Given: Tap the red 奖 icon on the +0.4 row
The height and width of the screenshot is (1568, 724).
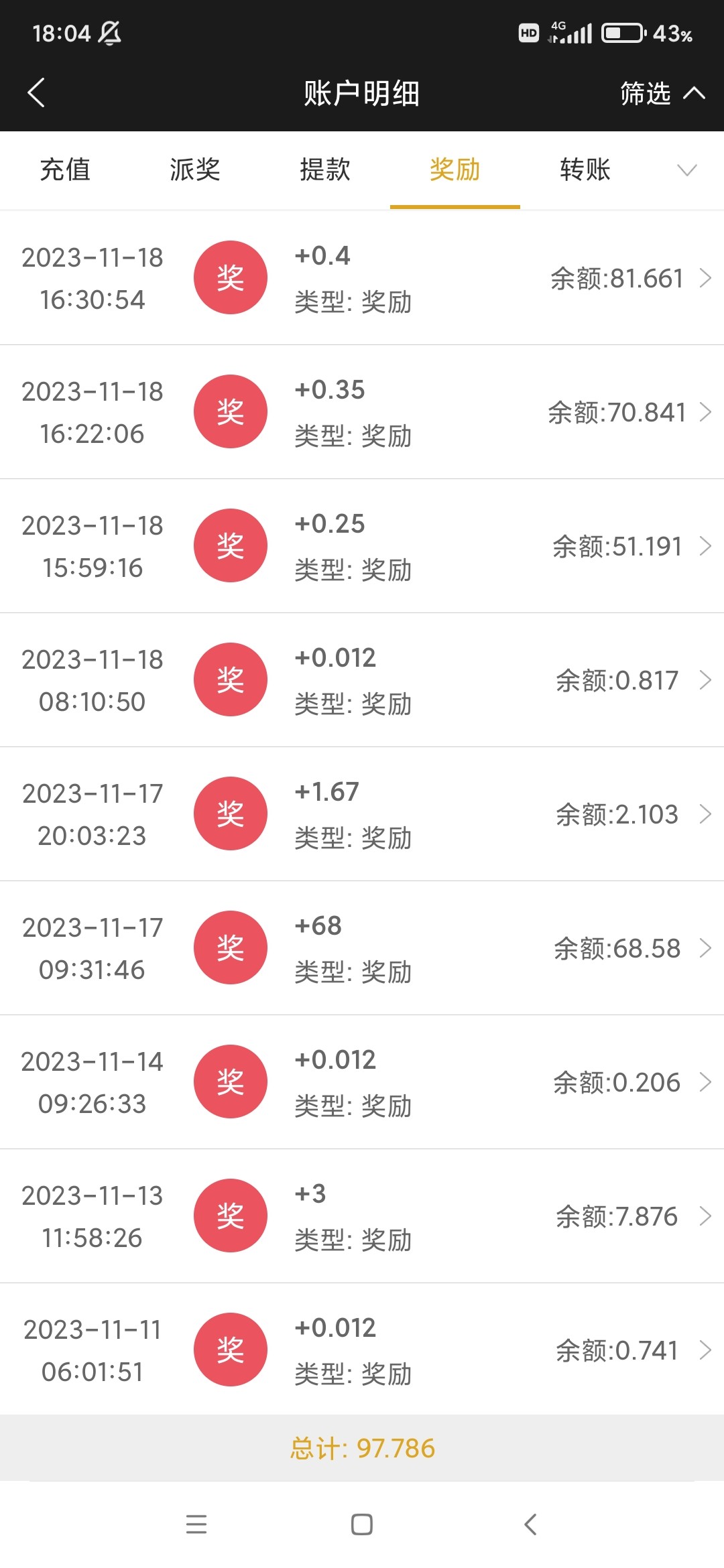Looking at the screenshot, I should [230, 277].
